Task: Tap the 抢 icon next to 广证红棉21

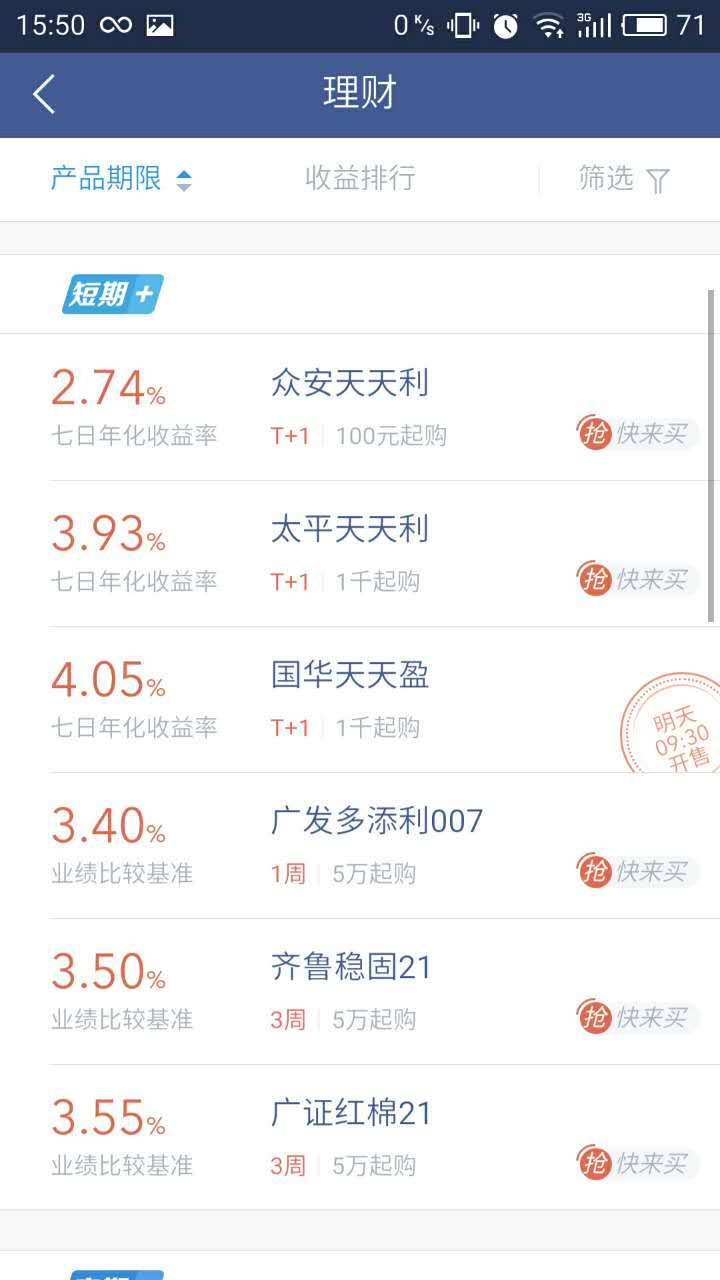Action: click(594, 1164)
